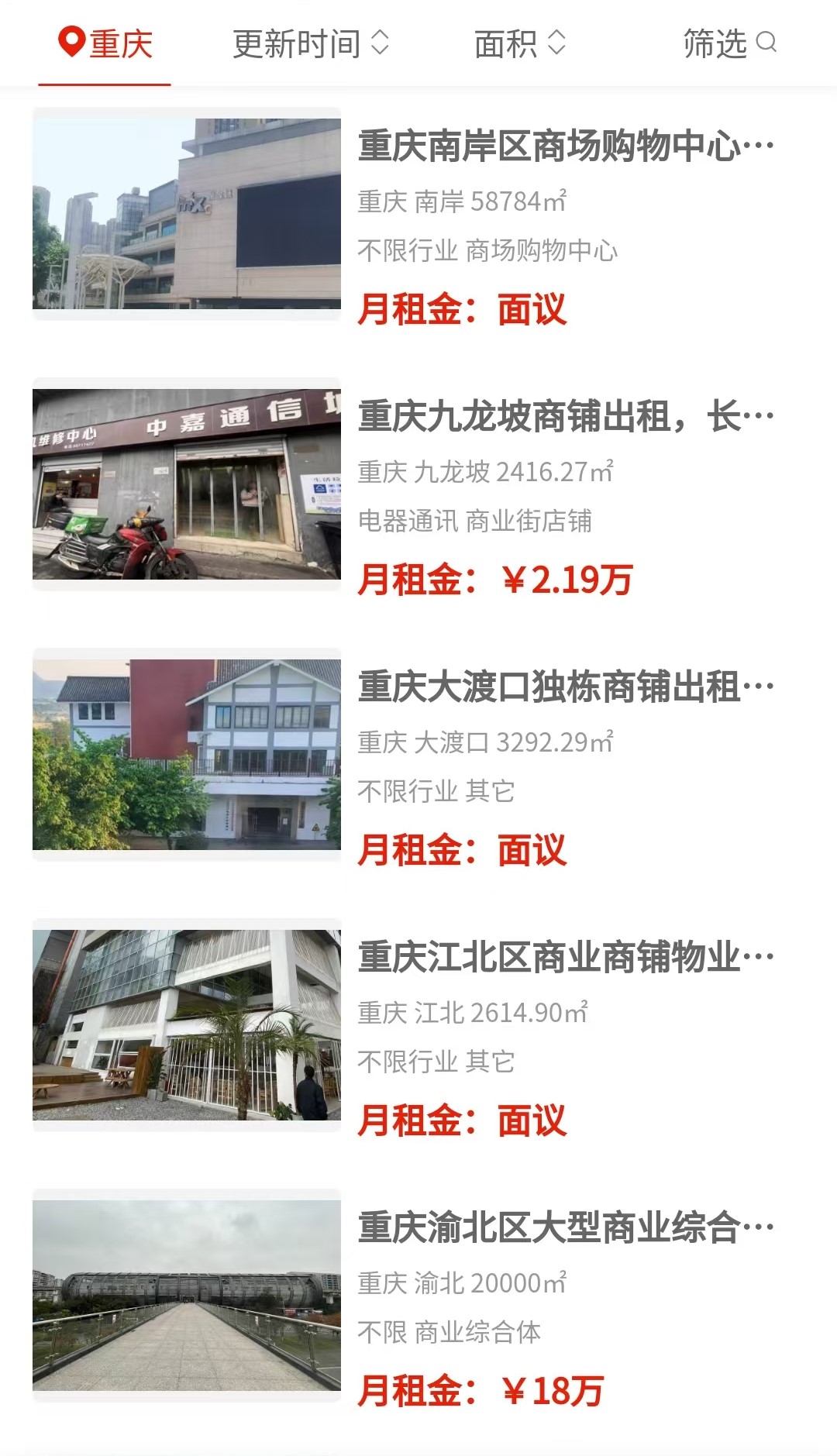
Task: Open the 筛选 filter options
Action: click(729, 43)
